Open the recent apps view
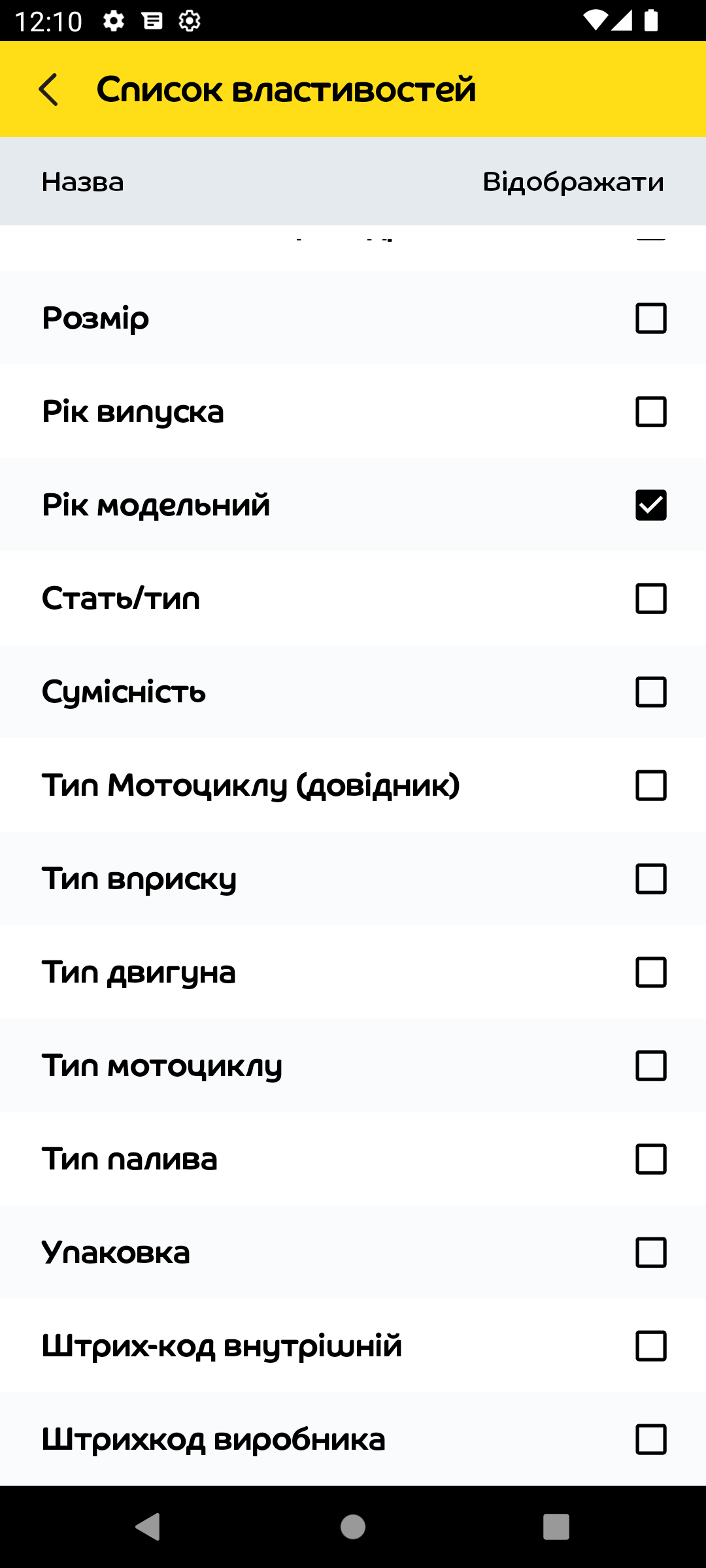This screenshot has width=706, height=1568. pos(556,1527)
